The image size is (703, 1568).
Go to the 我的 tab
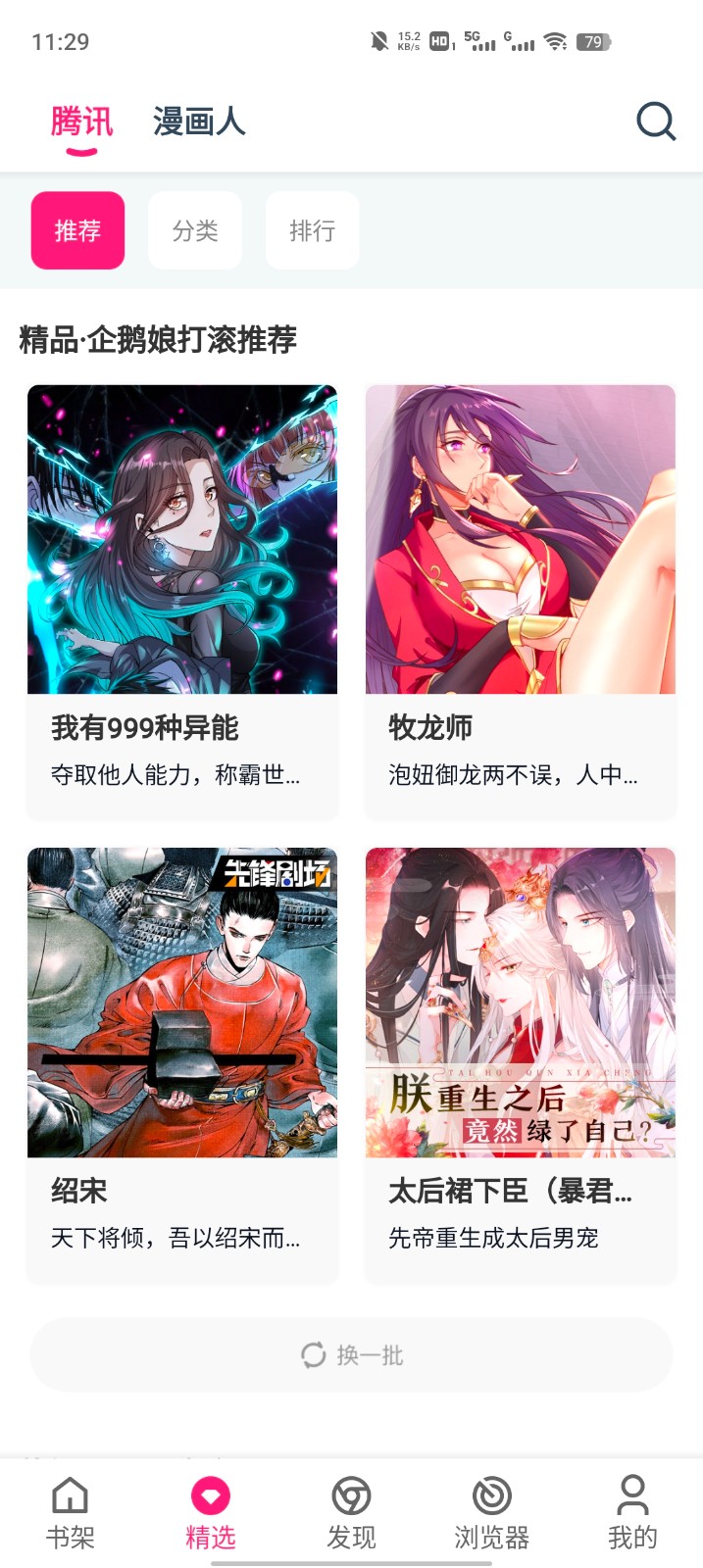632,1513
